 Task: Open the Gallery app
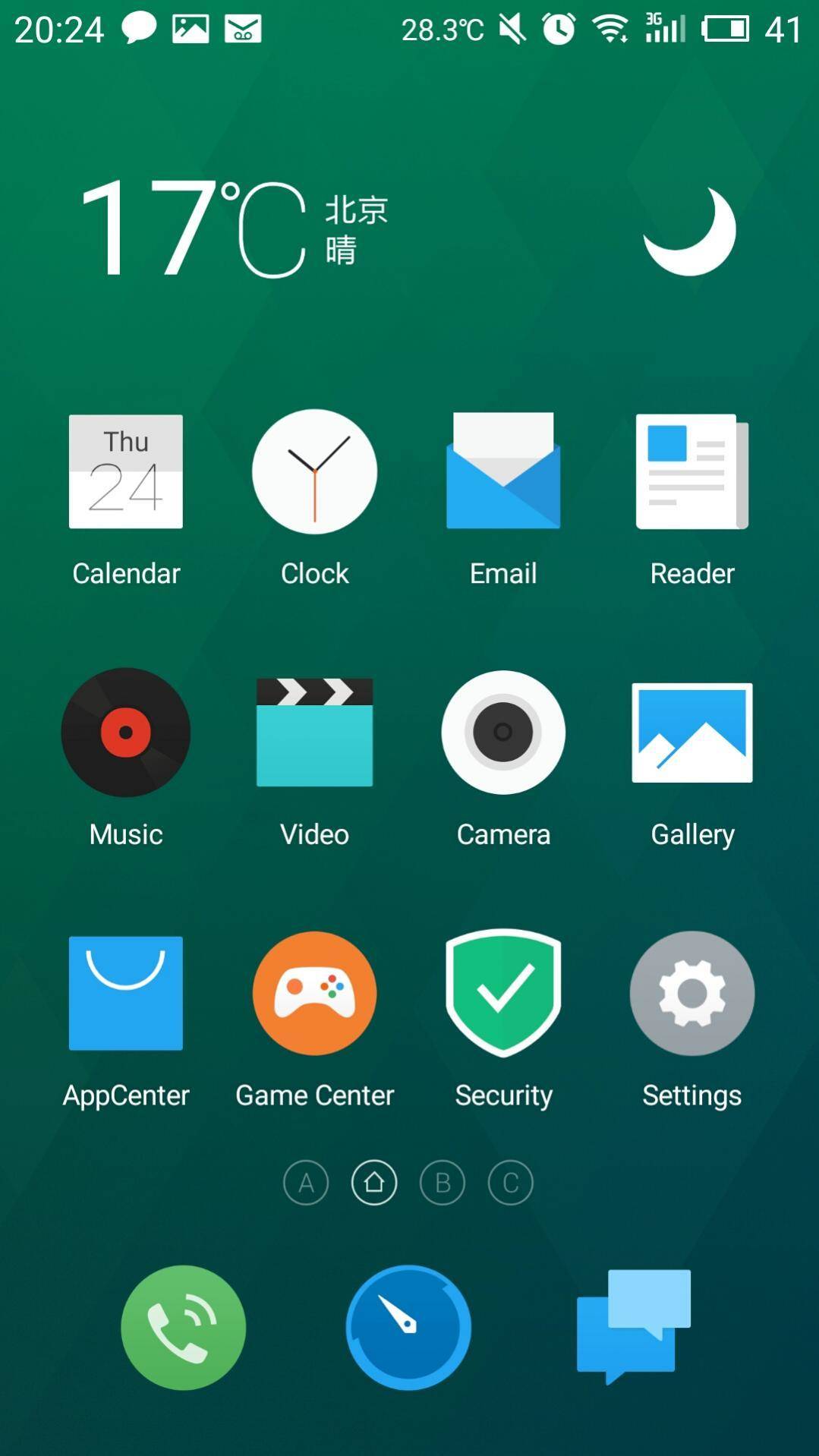coord(691,733)
